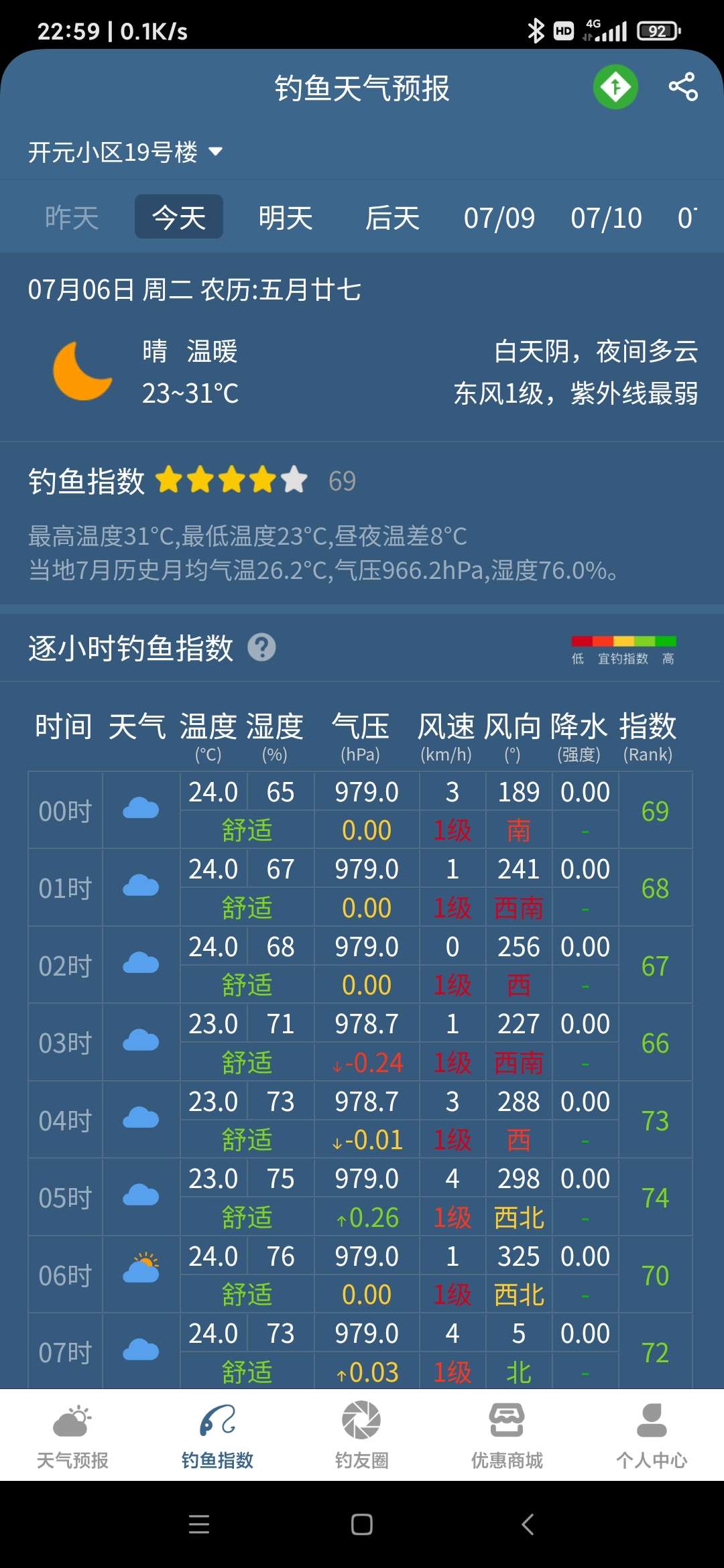Go to the 天气预报 bottom tab

[x=72, y=1435]
